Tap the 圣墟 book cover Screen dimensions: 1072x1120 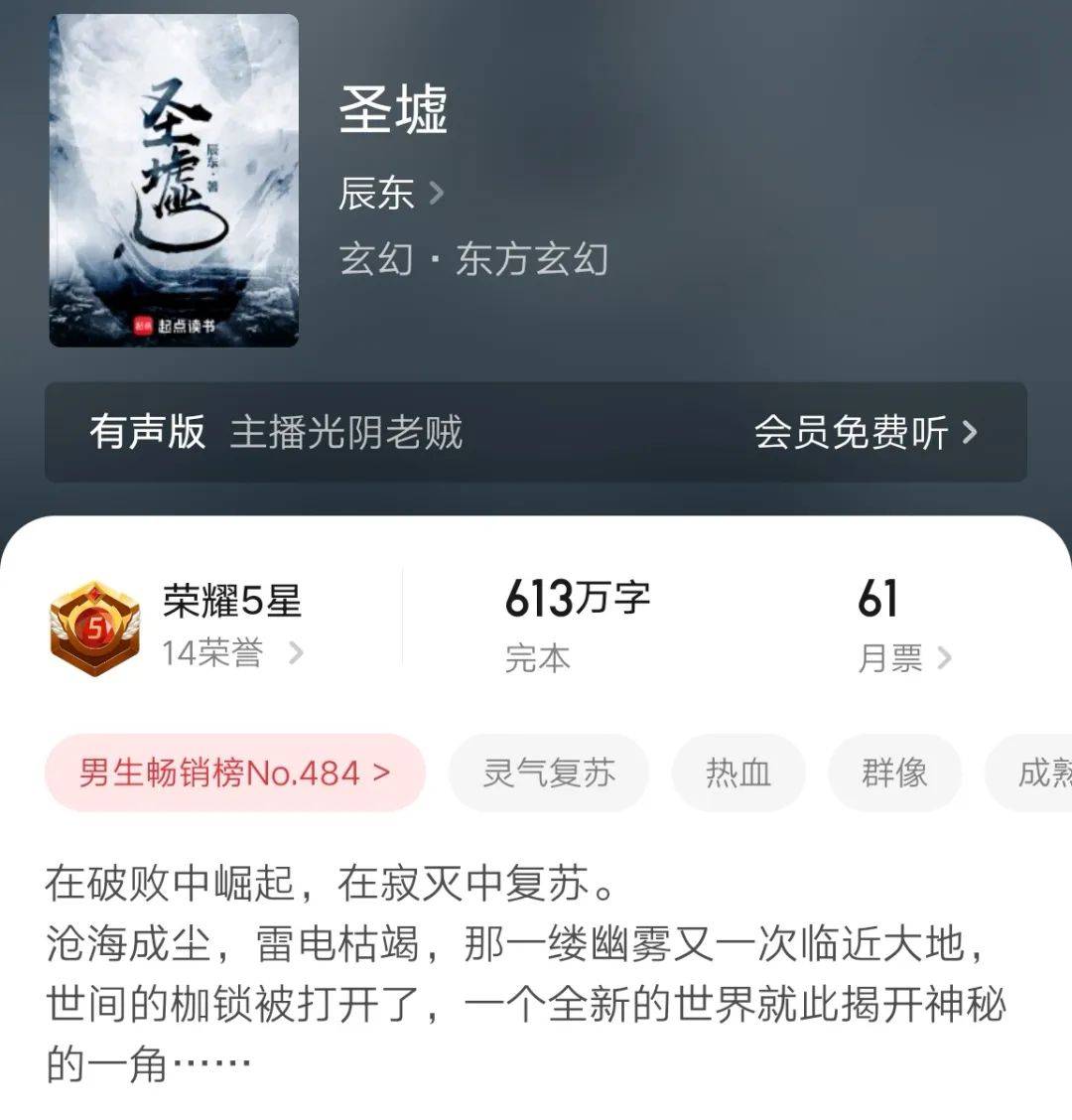click(174, 181)
